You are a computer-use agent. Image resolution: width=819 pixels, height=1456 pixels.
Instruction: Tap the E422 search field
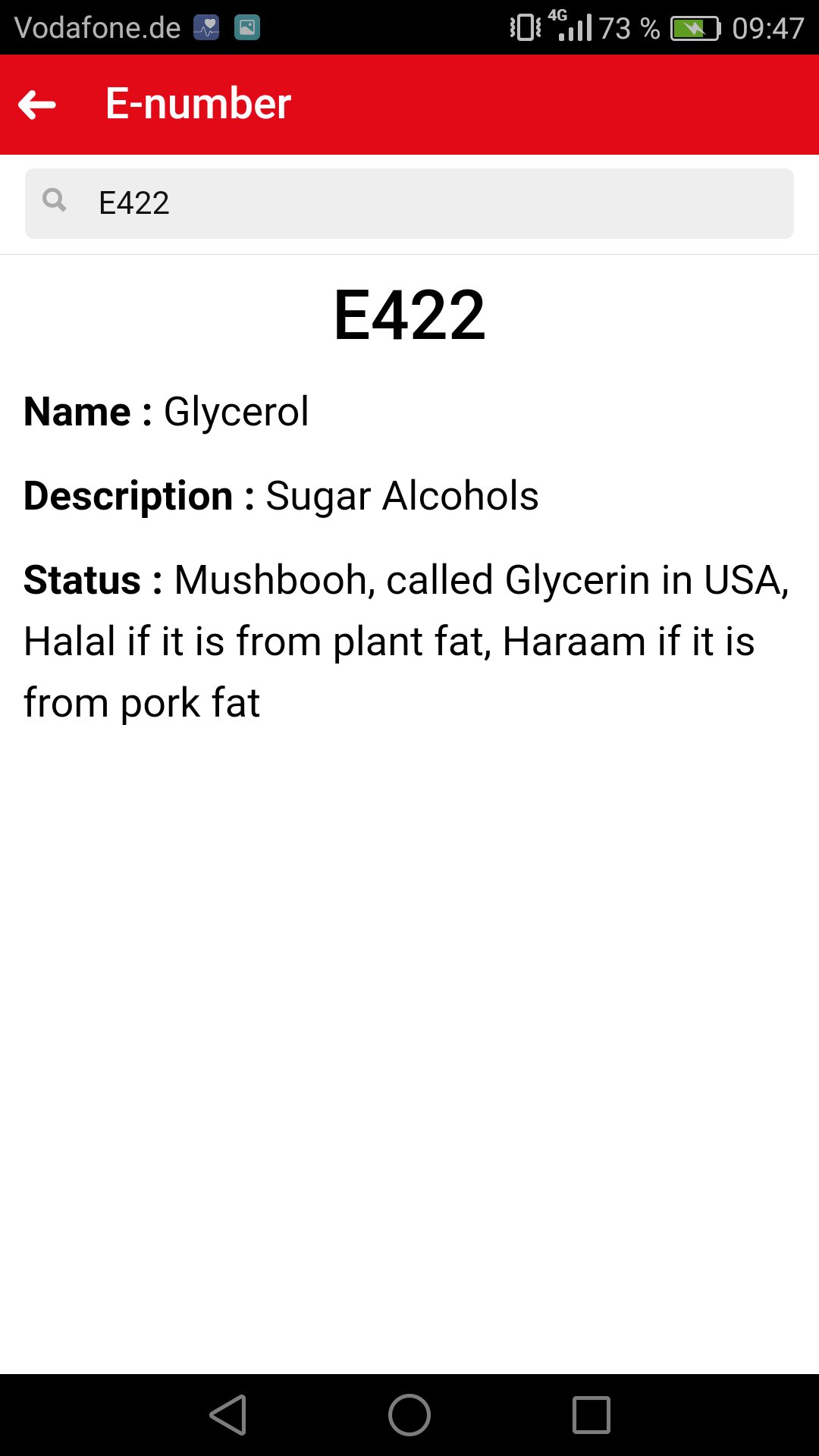point(409,203)
